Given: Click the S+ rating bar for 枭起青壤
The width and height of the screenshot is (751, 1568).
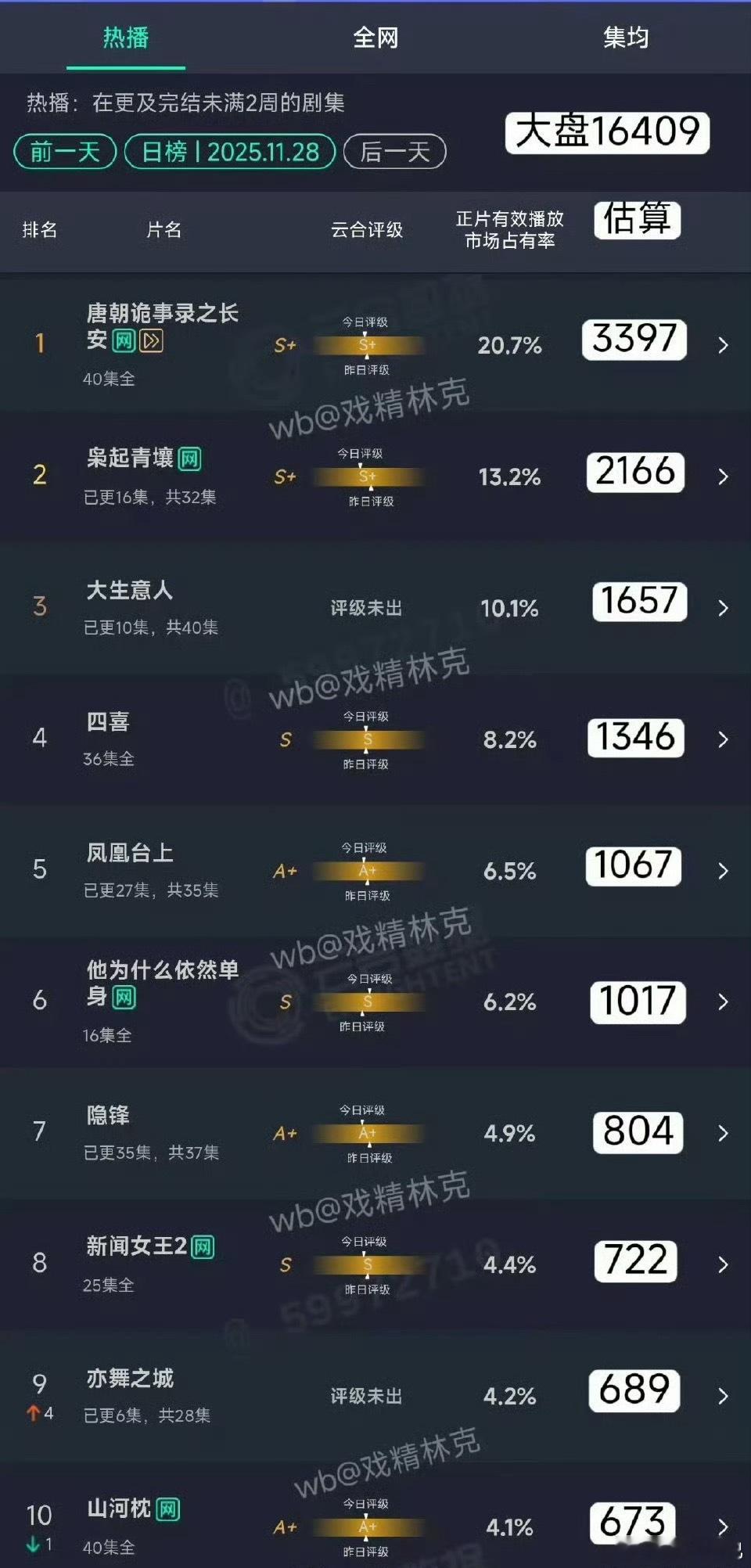Looking at the screenshot, I should coord(368,476).
